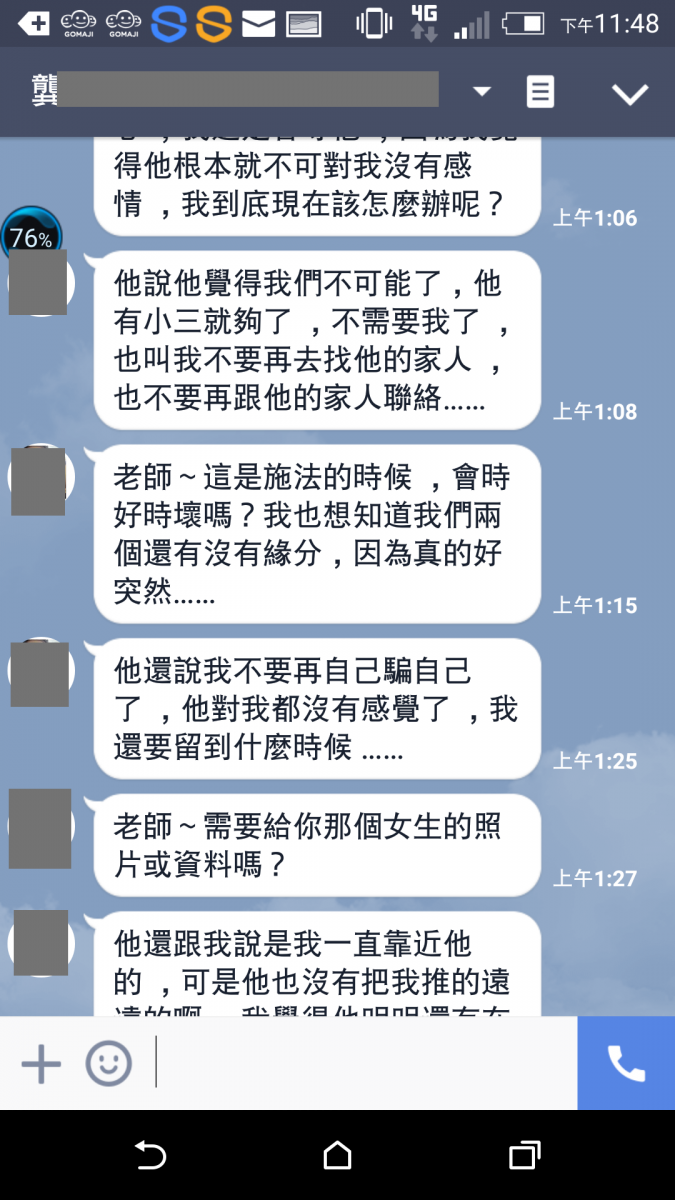The width and height of the screenshot is (675, 1200).
Task: Open the chat name dropdown arrow
Action: pyautogui.click(x=482, y=92)
